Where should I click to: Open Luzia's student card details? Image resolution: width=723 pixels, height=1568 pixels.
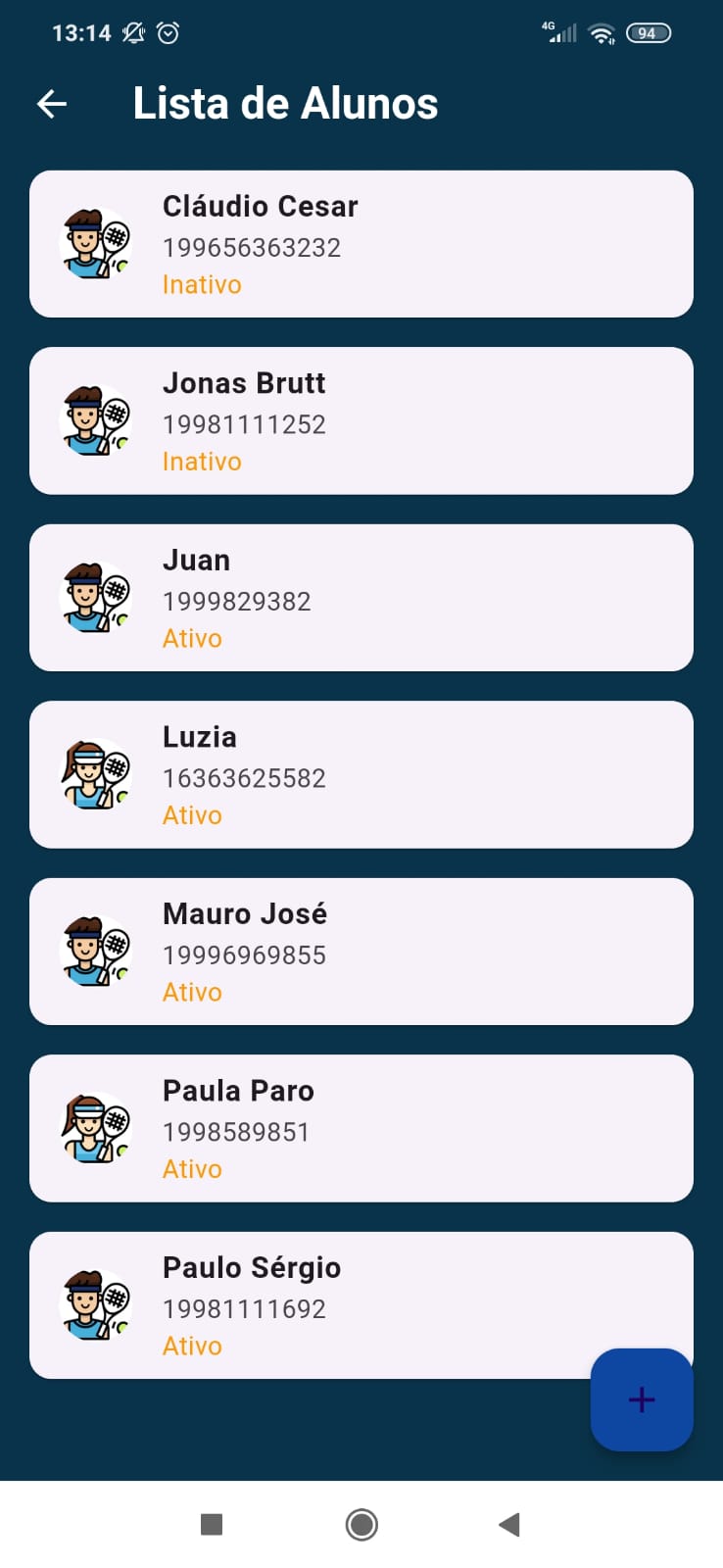pyautogui.click(x=361, y=774)
